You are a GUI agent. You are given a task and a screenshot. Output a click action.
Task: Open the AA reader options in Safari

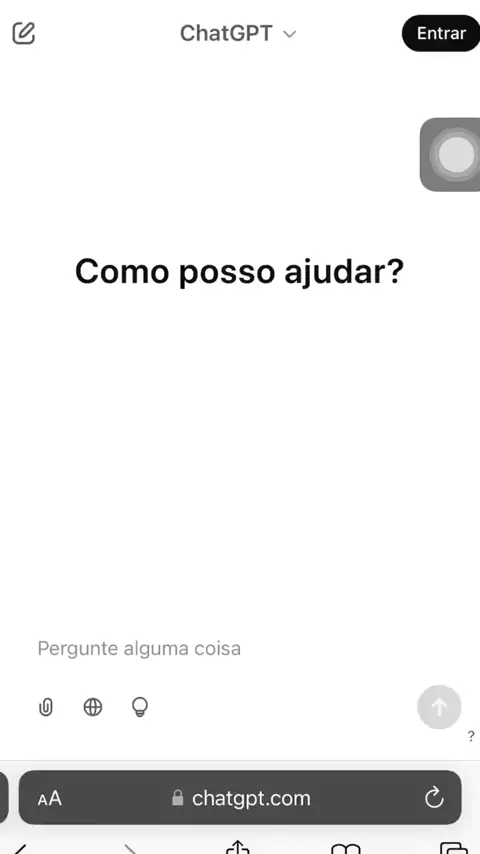coord(50,798)
